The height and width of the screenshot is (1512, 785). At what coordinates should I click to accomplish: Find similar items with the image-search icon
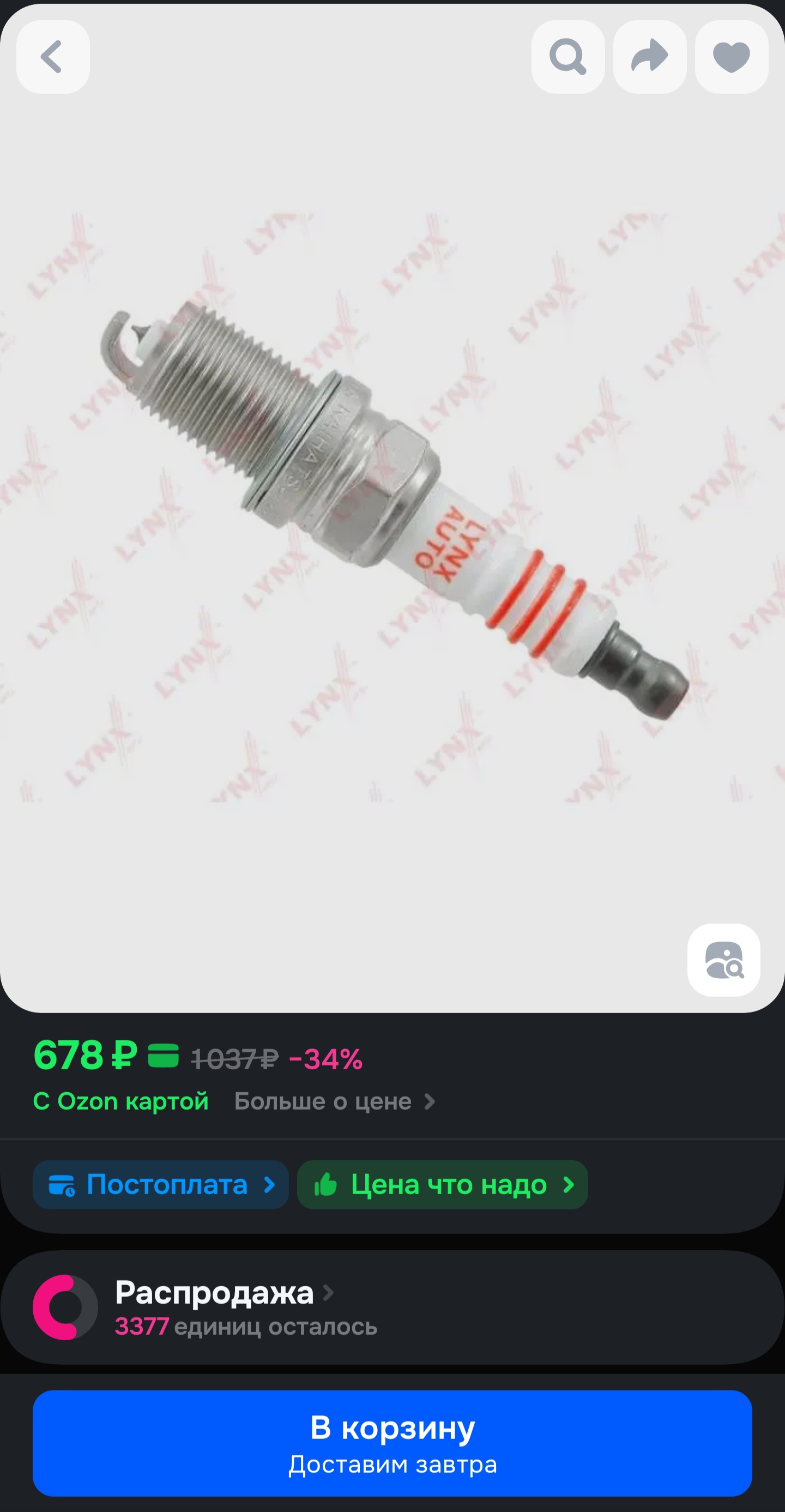723,960
